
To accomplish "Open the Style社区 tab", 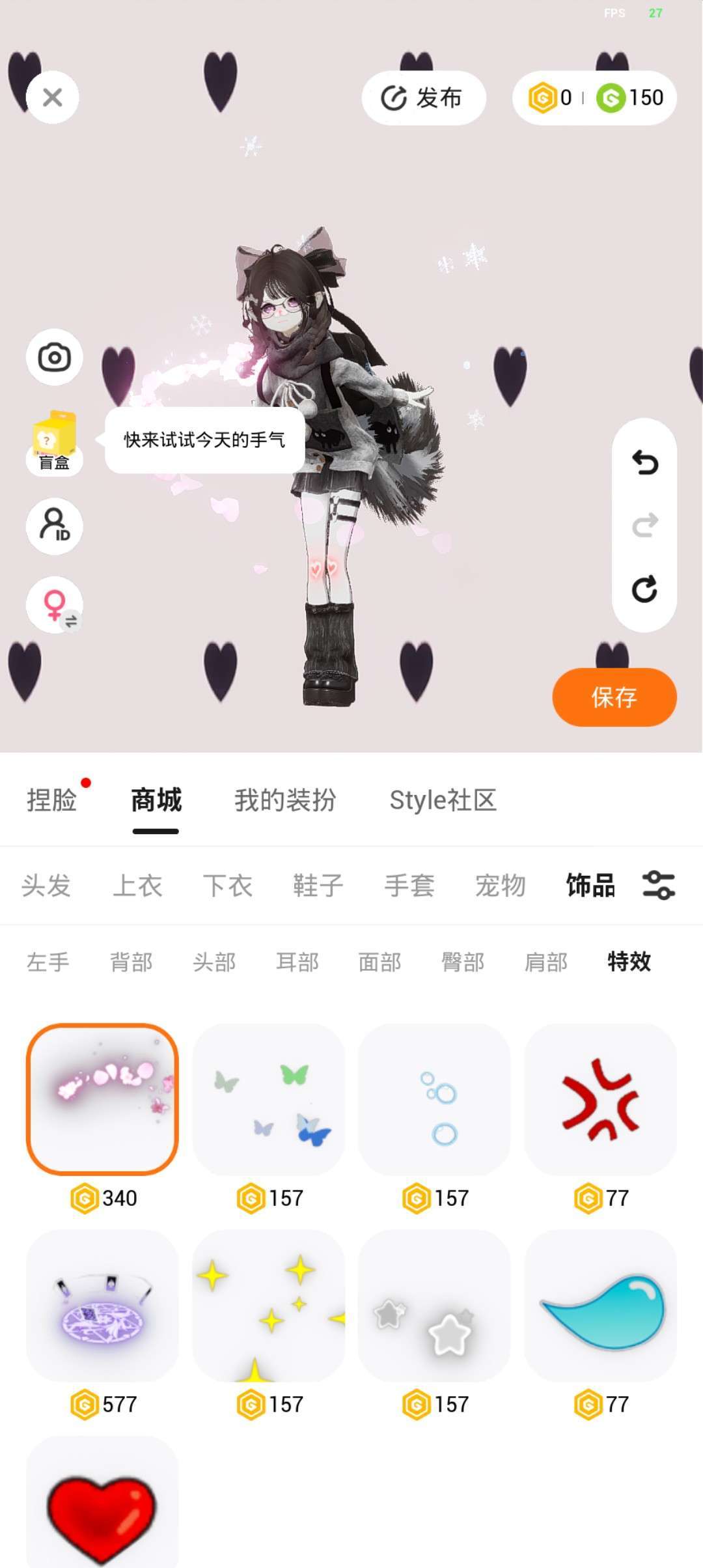I will pos(443,800).
